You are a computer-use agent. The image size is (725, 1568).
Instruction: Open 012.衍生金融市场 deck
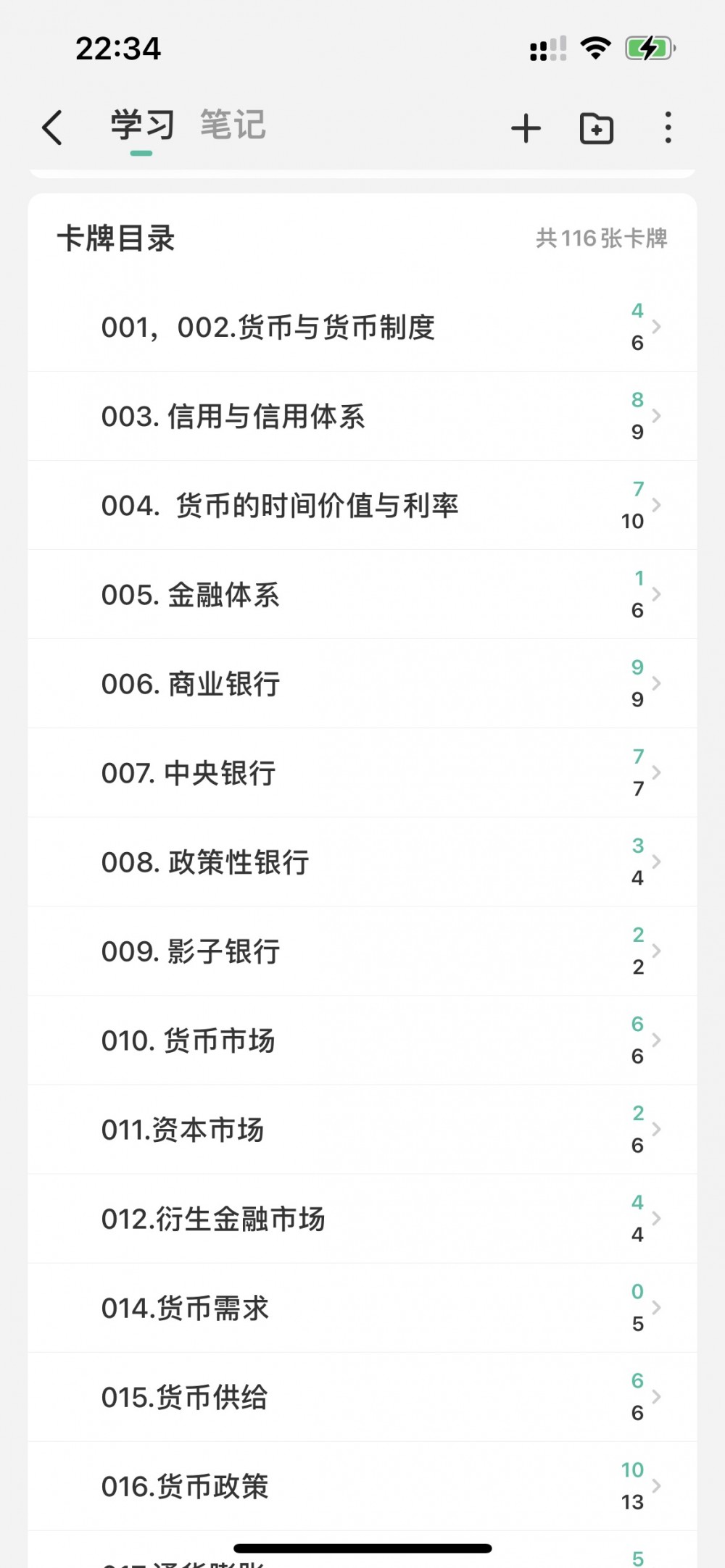pos(362,1219)
